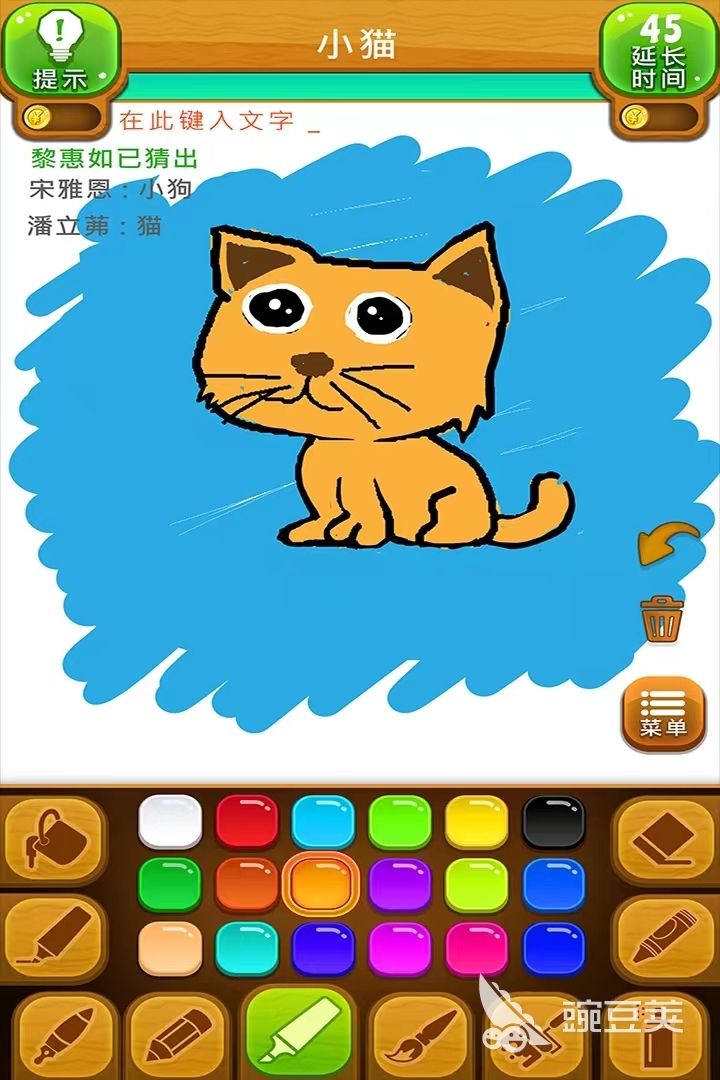Image resolution: width=720 pixels, height=1080 pixels.
Task: Pick the white color swatch
Action: pos(170,822)
